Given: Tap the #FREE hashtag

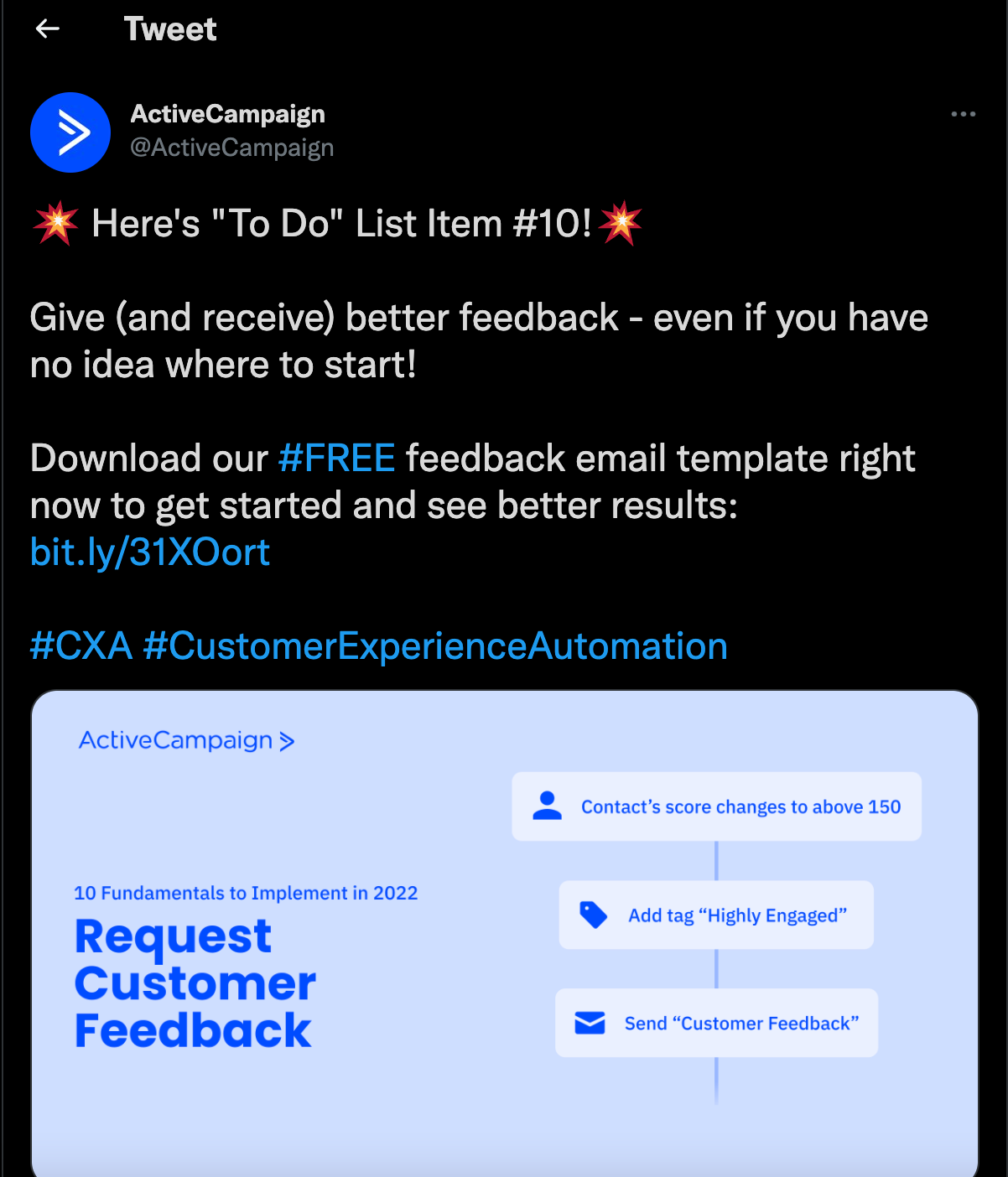Looking at the screenshot, I should coord(336,459).
